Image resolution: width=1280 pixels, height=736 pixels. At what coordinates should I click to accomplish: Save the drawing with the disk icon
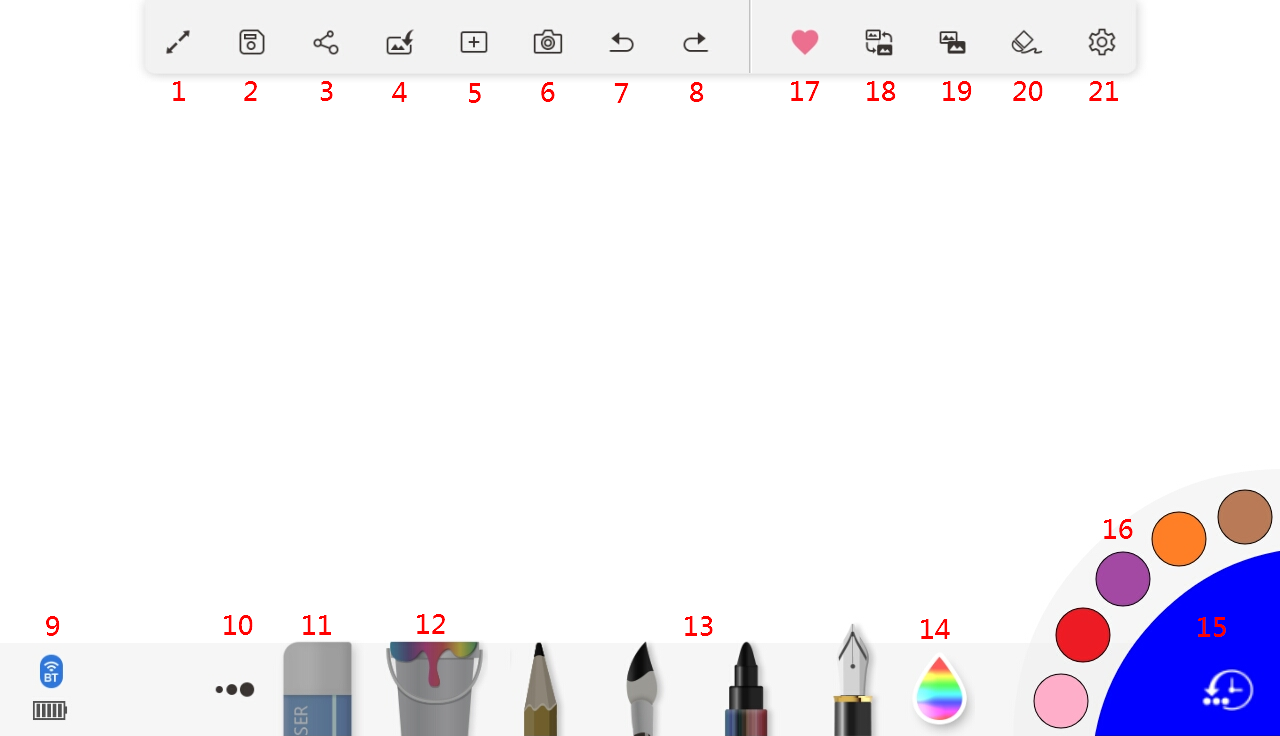[x=252, y=42]
